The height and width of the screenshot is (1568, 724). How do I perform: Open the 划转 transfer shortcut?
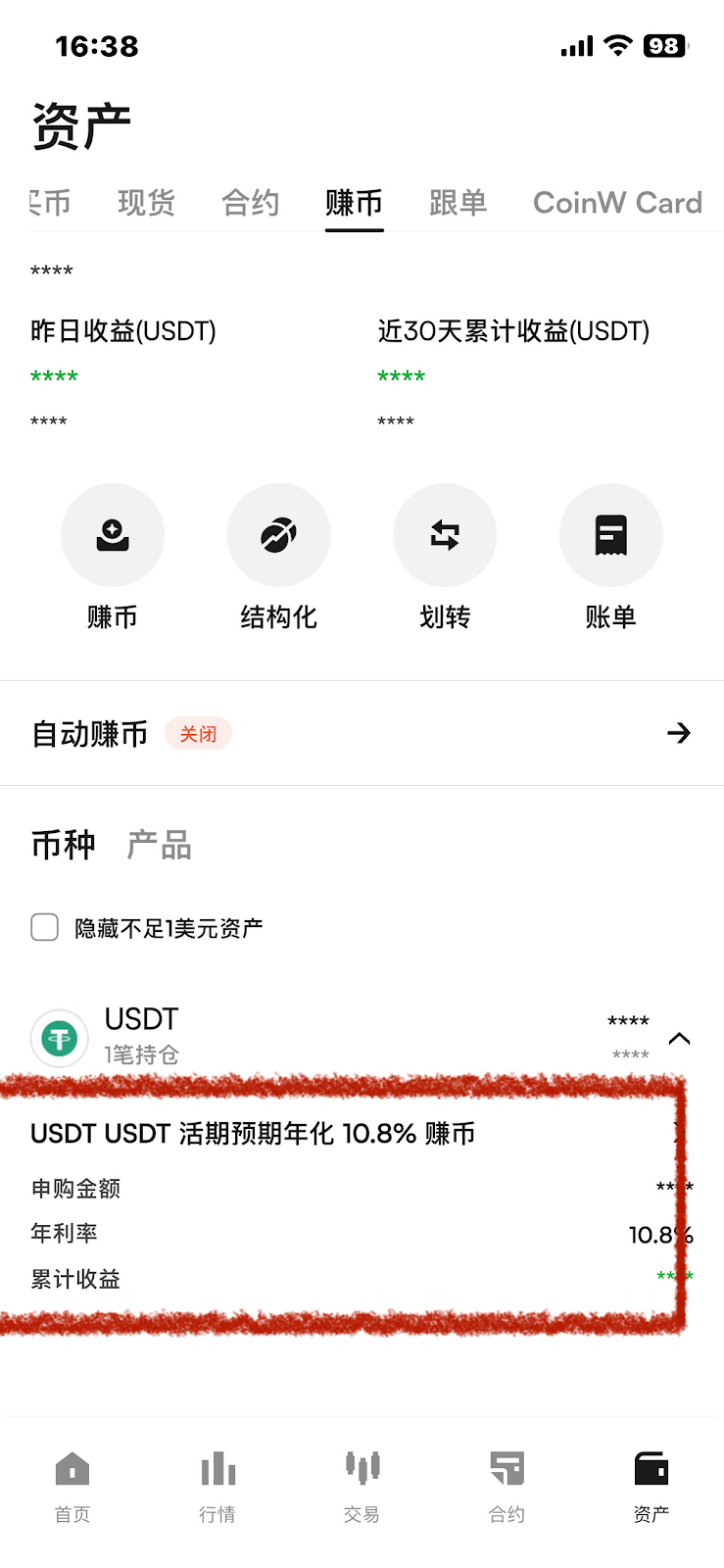pos(445,535)
